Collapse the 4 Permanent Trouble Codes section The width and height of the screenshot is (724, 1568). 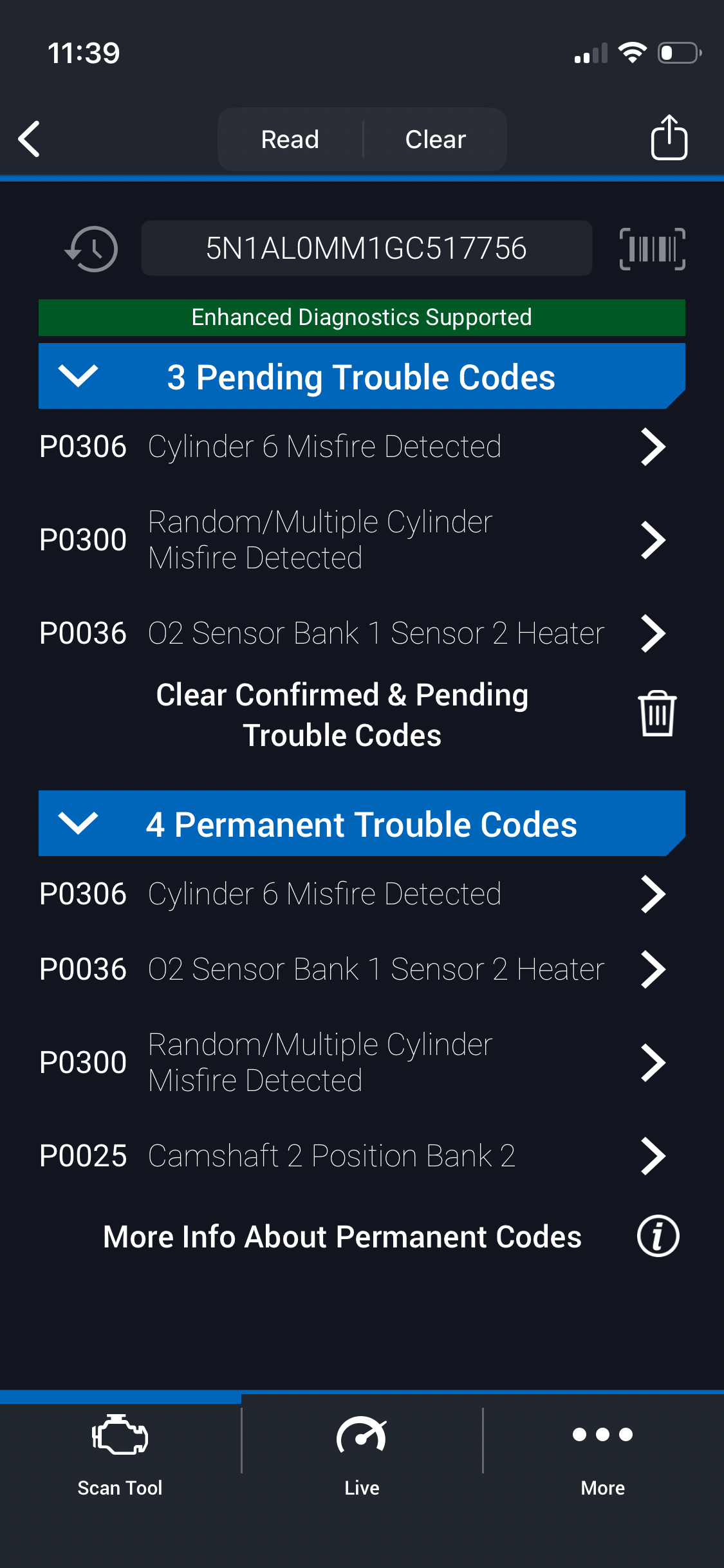pos(78,823)
